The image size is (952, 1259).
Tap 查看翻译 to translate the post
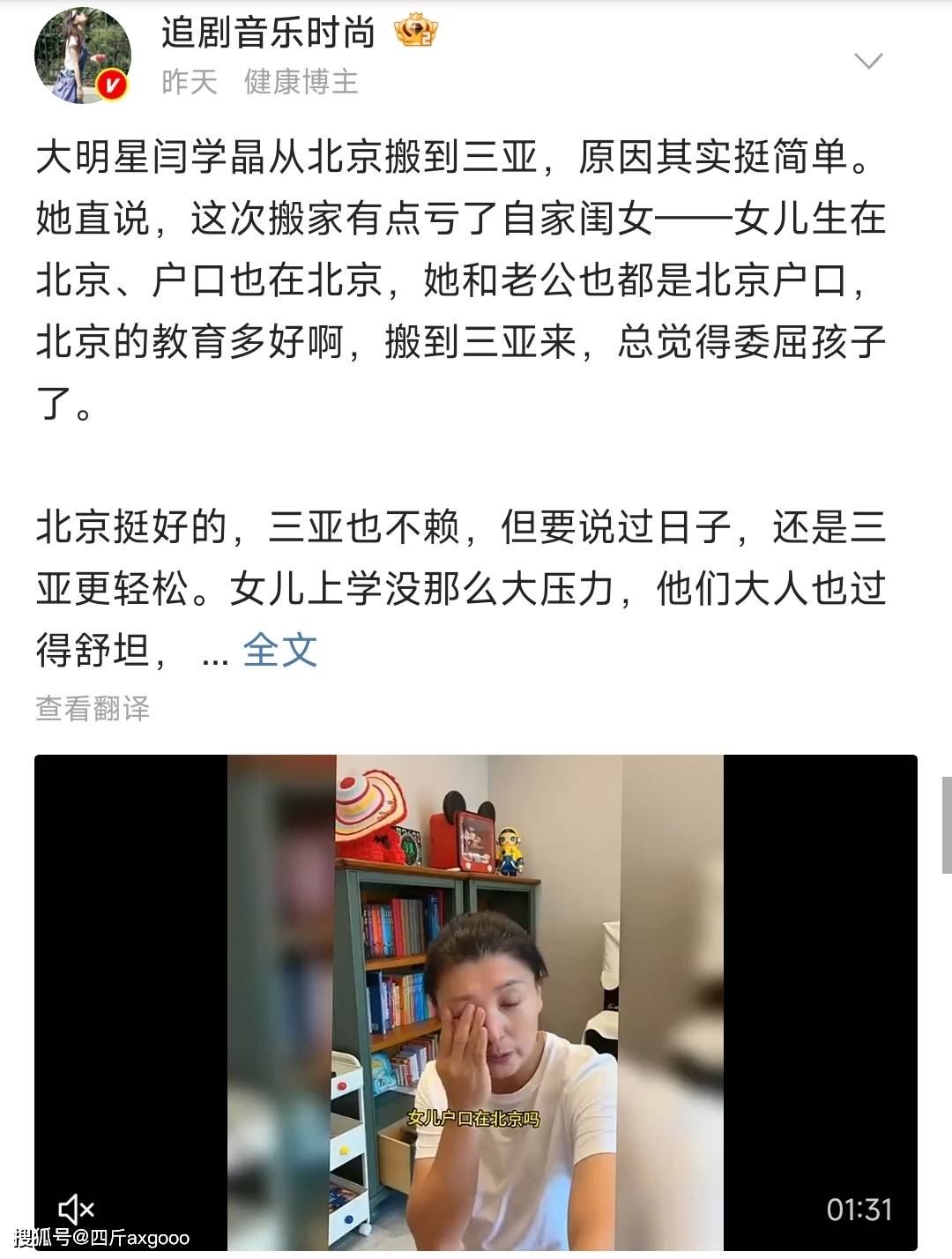[x=93, y=708]
